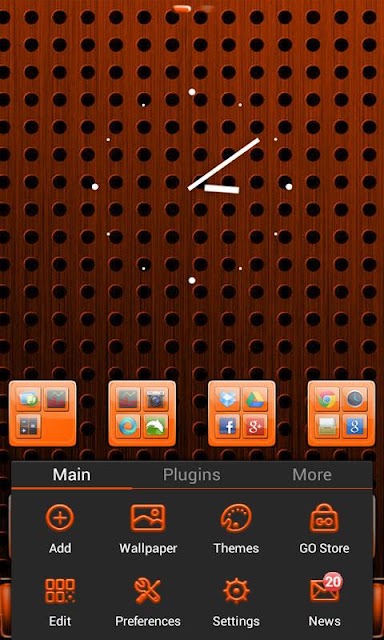Tap the Add option
The width and height of the screenshot is (384, 640).
[x=60, y=529]
